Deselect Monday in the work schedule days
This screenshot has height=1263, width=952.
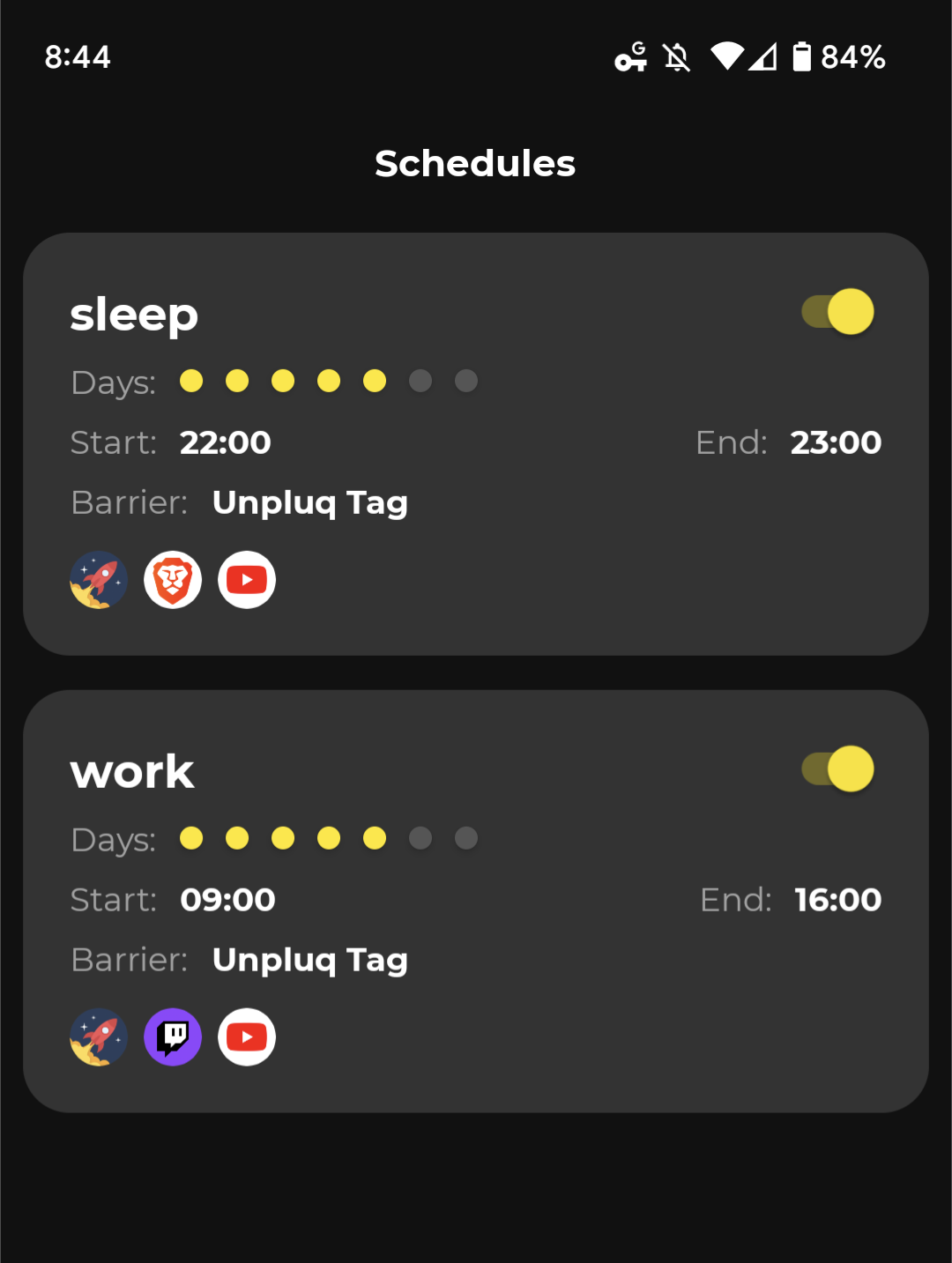coord(191,838)
